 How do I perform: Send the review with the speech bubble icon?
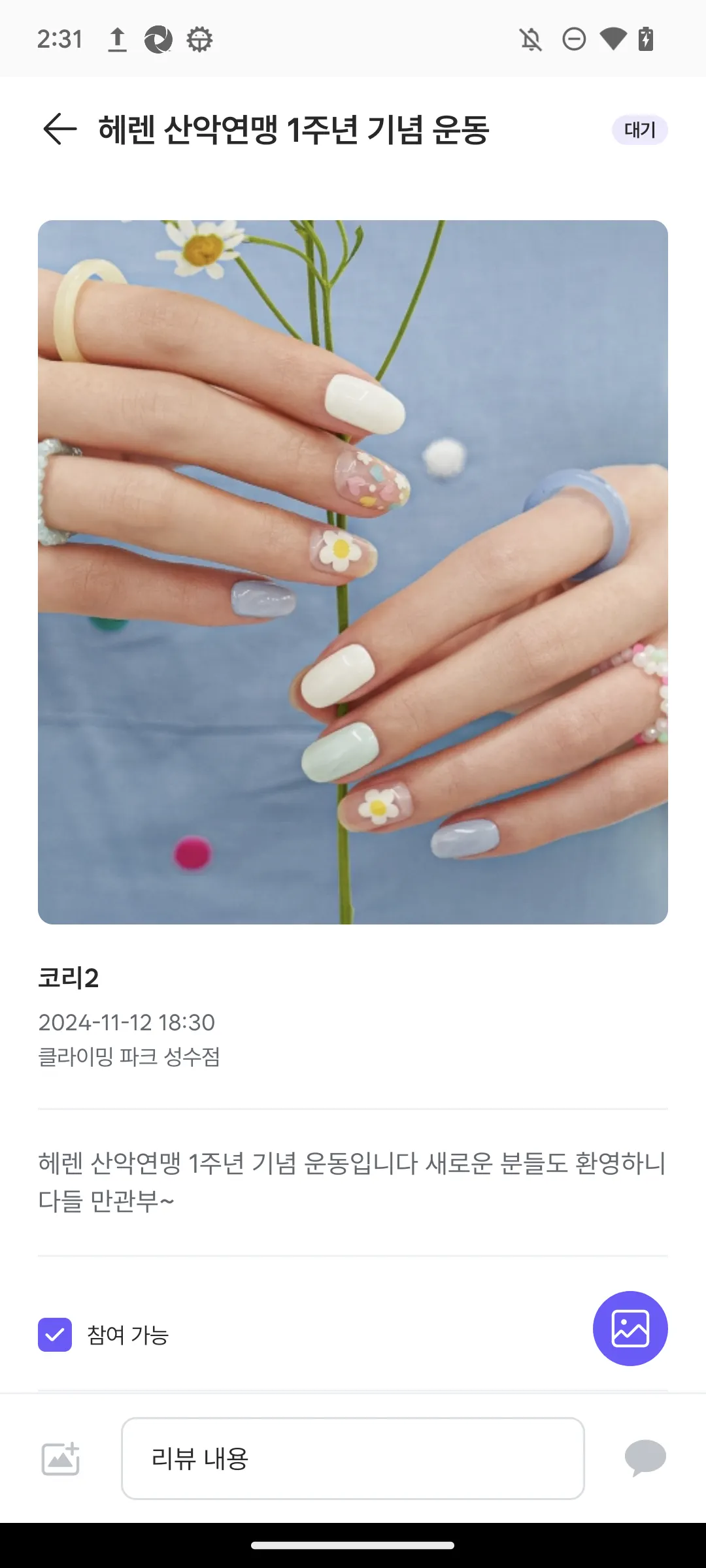click(645, 1458)
